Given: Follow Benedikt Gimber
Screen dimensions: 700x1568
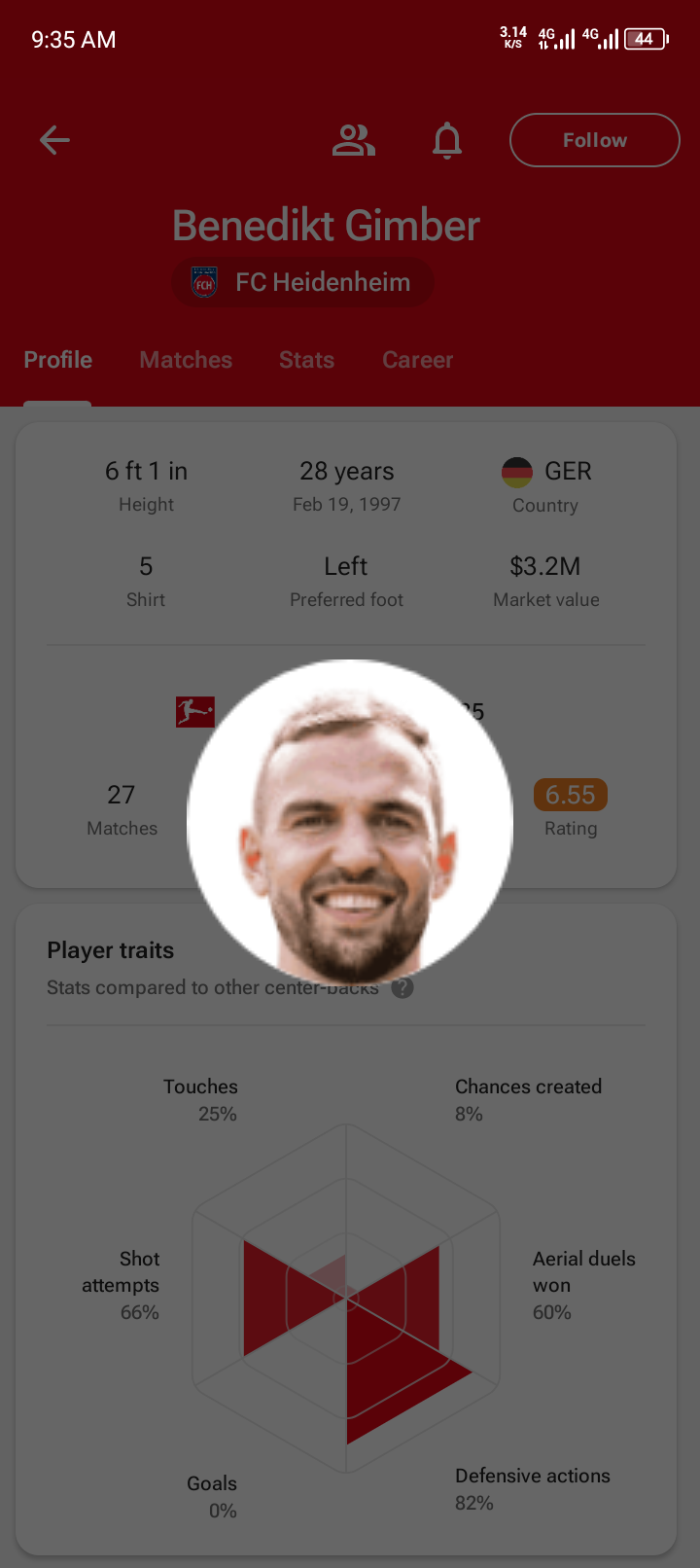Looking at the screenshot, I should (x=594, y=140).
